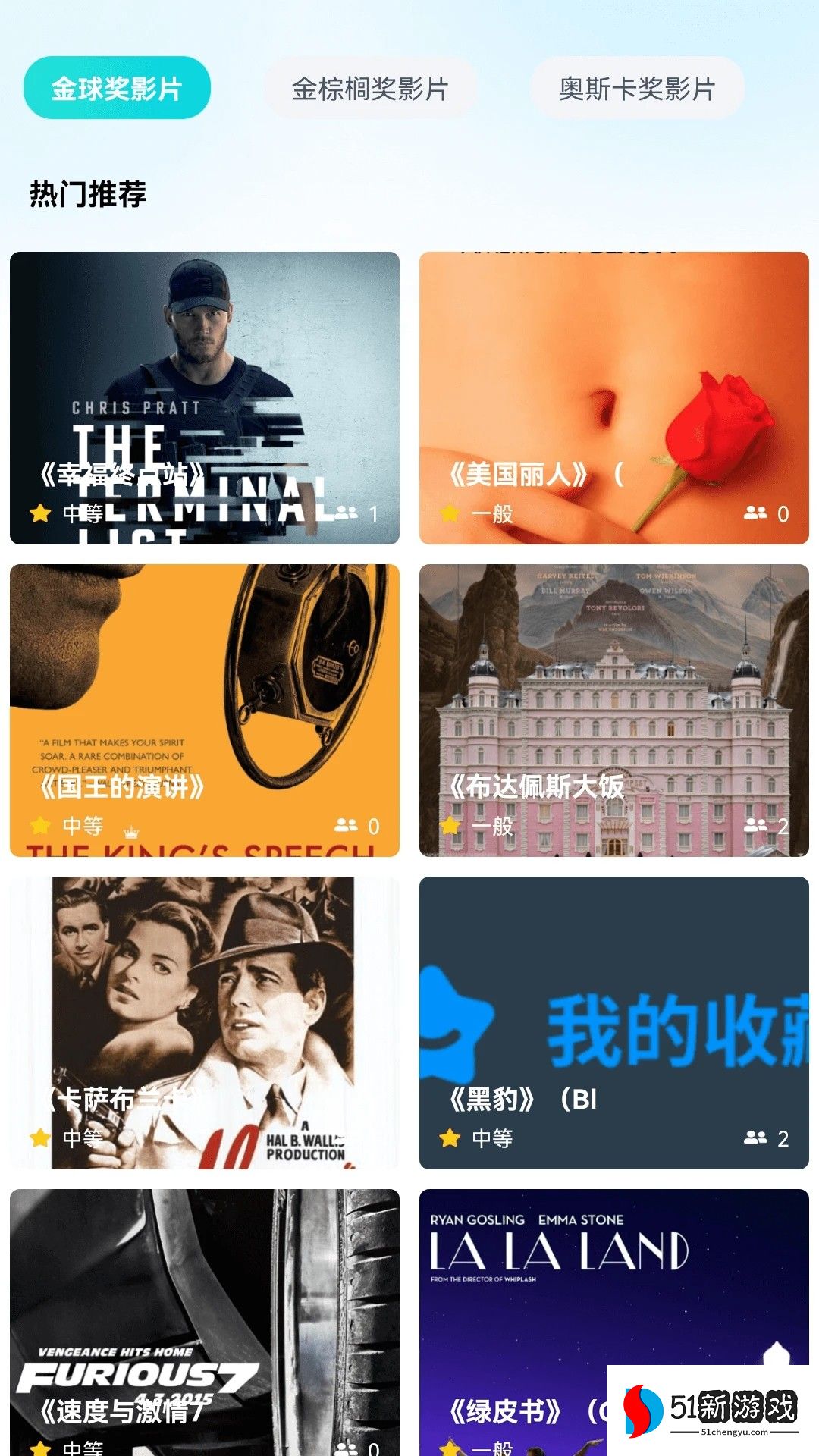This screenshot has width=819, height=1456.
Task: Open the 《幸福终点站》 movie card
Action: (205, 397)
